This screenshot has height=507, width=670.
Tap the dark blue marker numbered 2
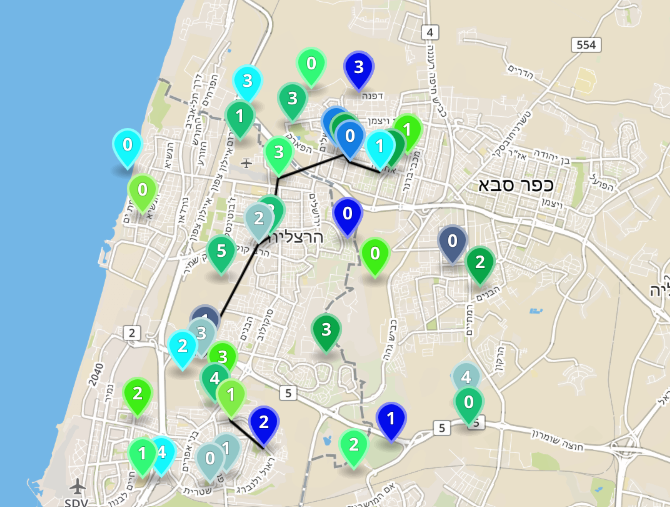263,422
